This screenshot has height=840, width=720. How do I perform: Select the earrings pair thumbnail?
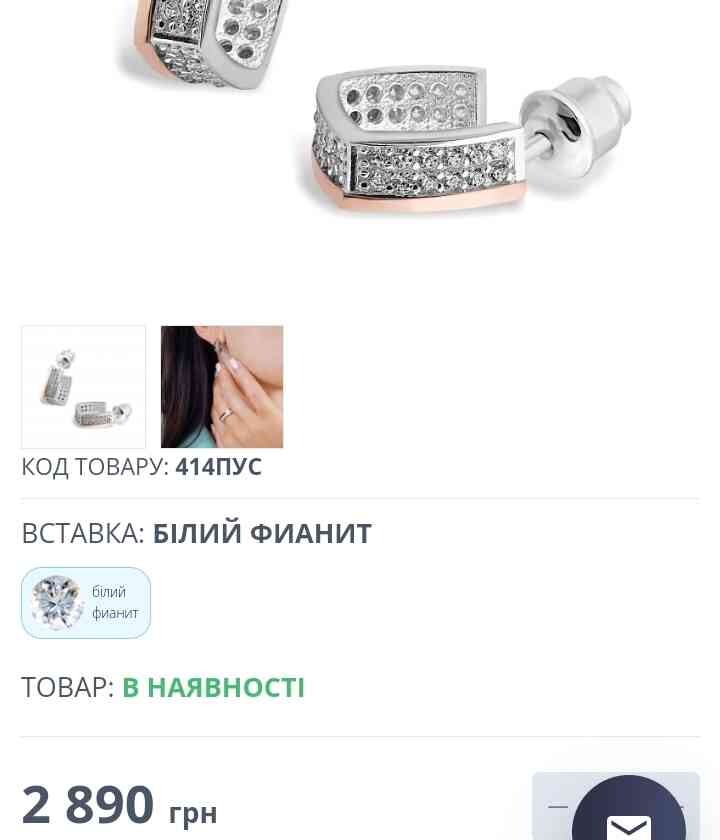(x=84, y=387)
